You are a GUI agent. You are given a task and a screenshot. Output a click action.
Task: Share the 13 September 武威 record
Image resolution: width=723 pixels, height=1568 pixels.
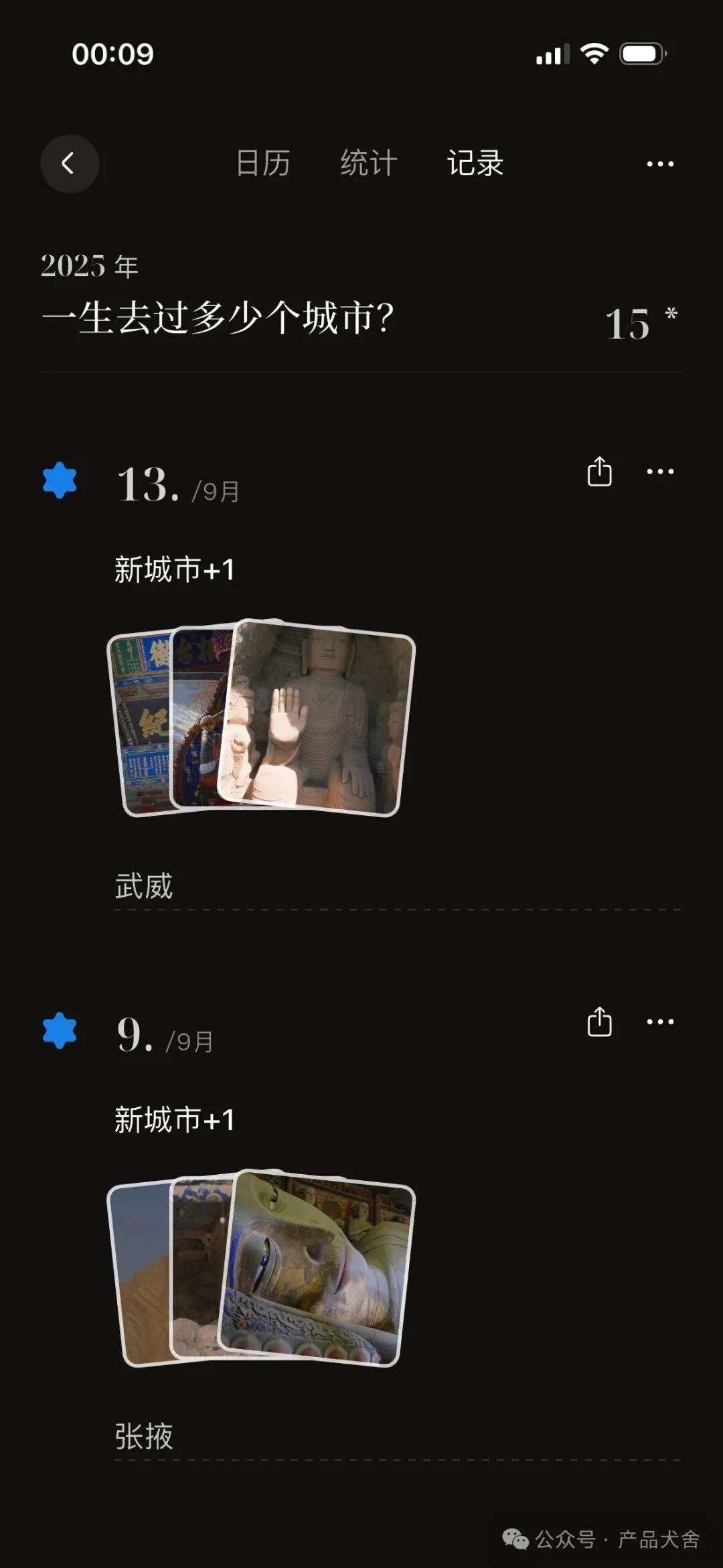[599, 471]
